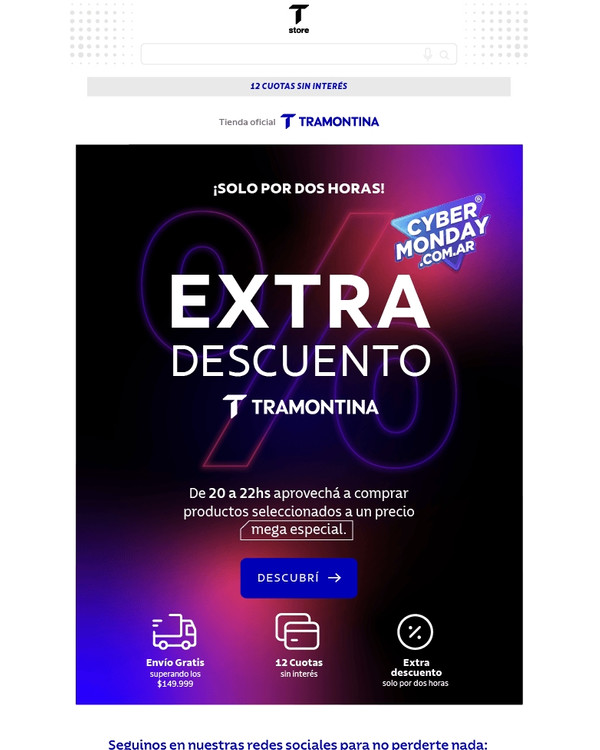Image resolution: width=600 pixels, height=750 pixels.
Task: Open the 12 cuotas sin interés banner
Action: tap(299, 87)
